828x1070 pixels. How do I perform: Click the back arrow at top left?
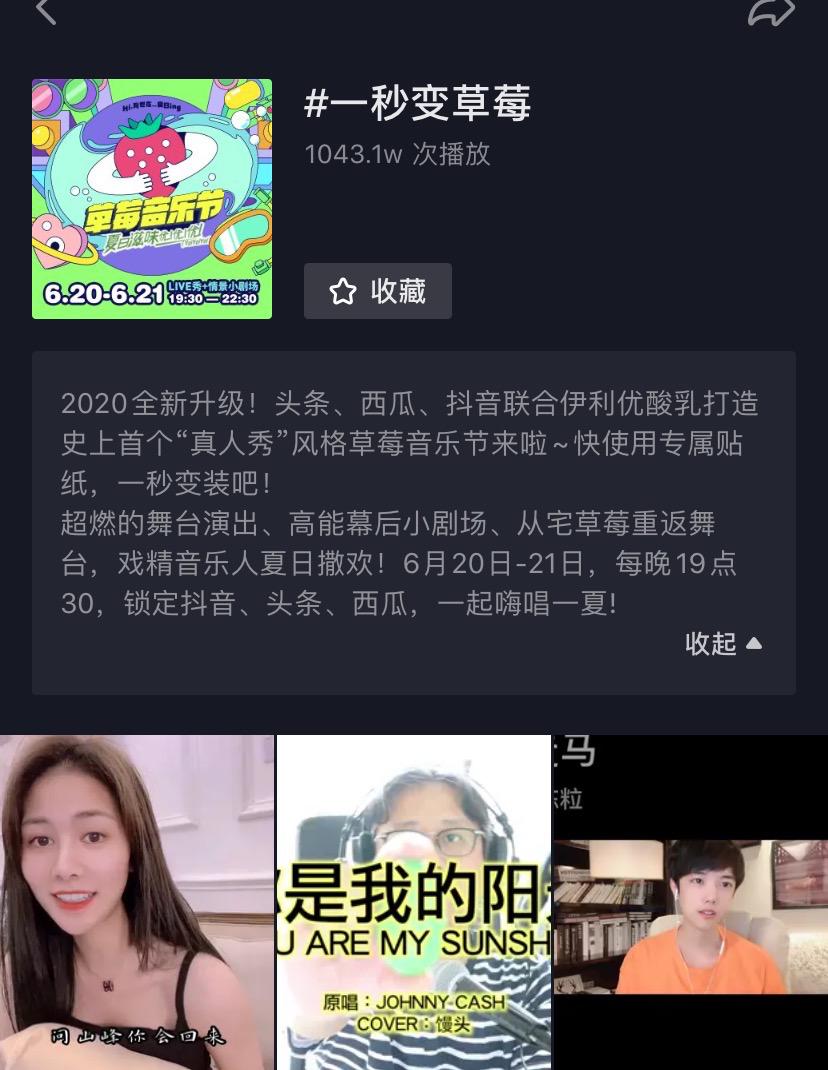pyautogui.click(x=46, y=14)
